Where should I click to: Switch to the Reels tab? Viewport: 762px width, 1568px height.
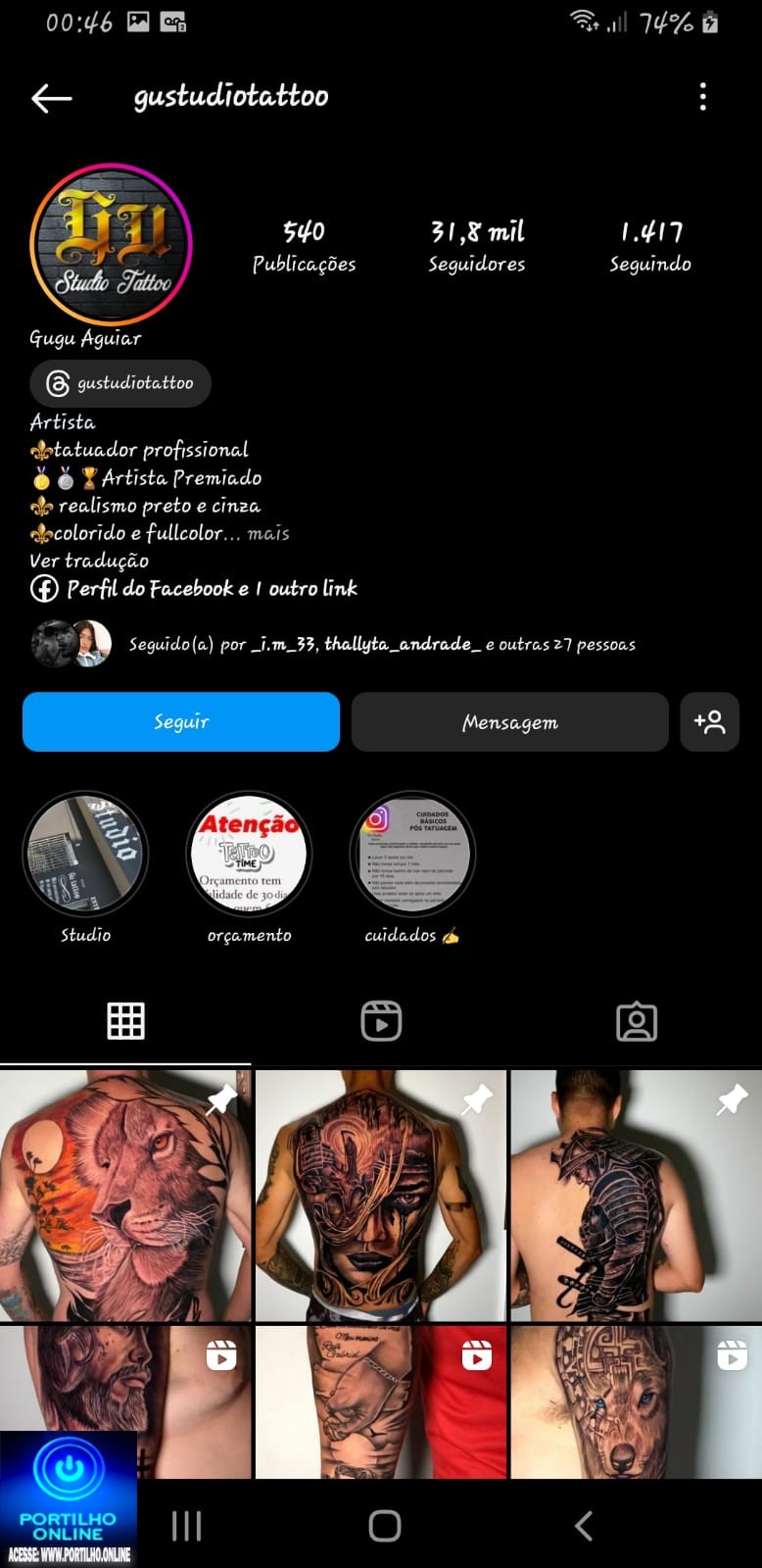coord(381,1021)
